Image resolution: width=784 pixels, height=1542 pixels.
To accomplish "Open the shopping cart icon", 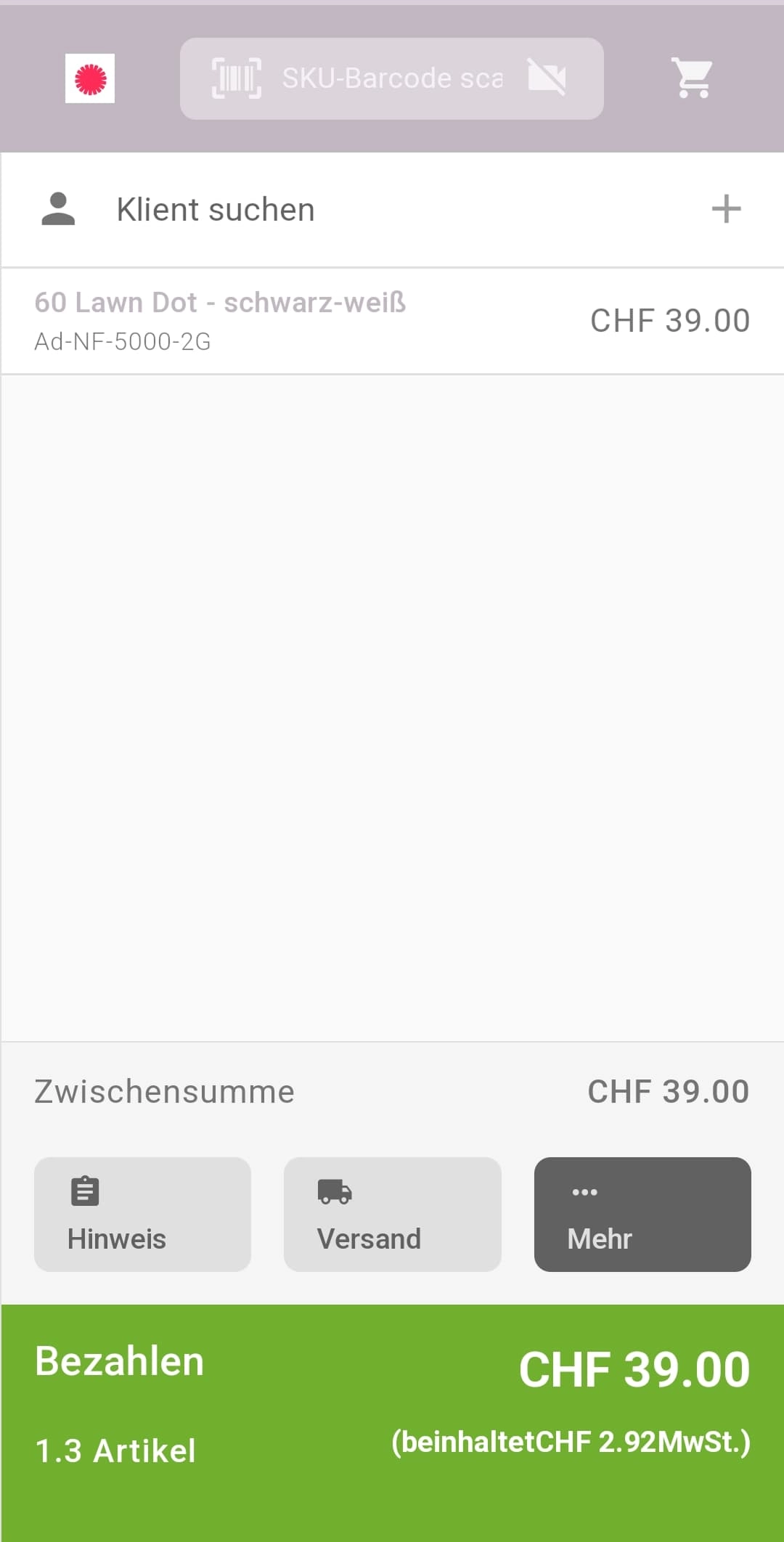I will [693, 78].
